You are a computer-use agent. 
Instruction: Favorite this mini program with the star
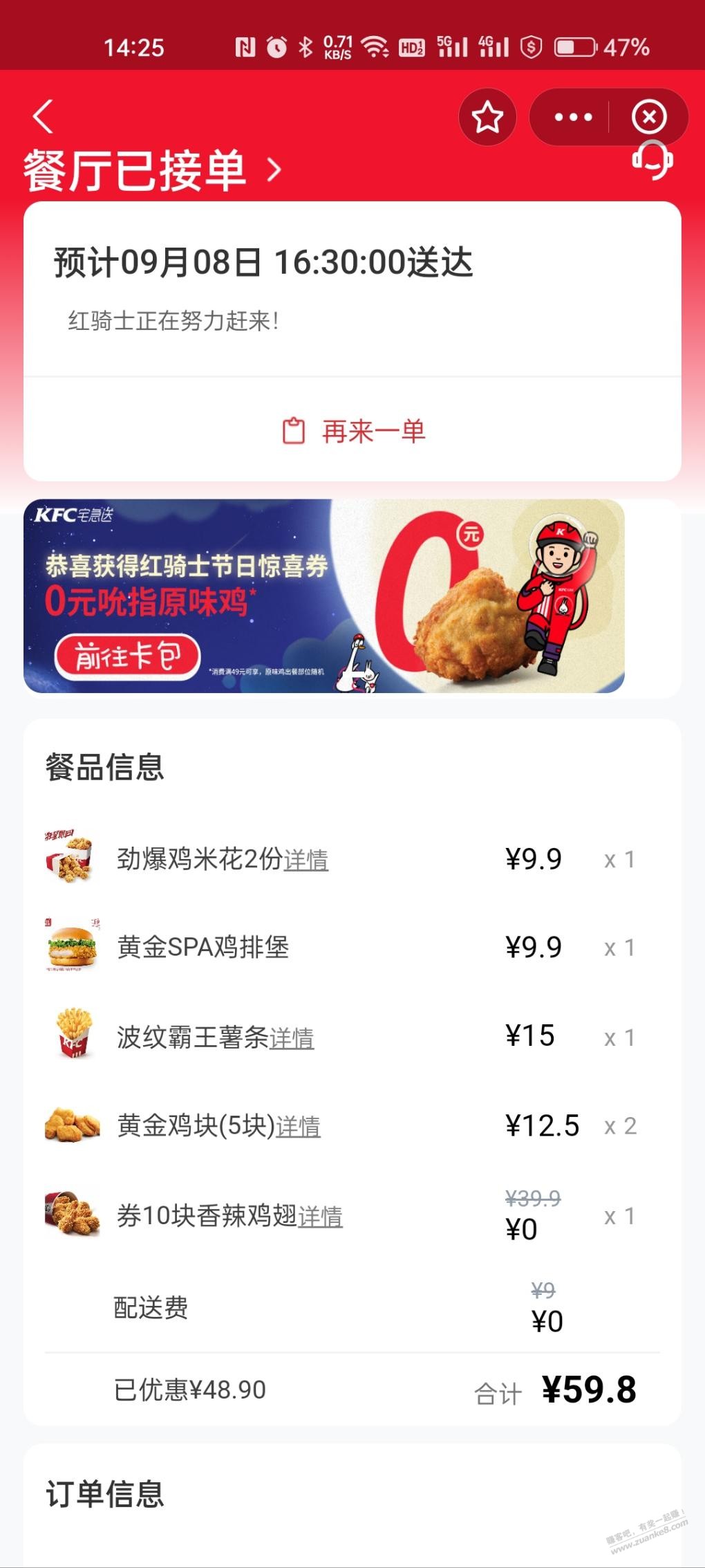pyautogui.click(x=487, y=117)
